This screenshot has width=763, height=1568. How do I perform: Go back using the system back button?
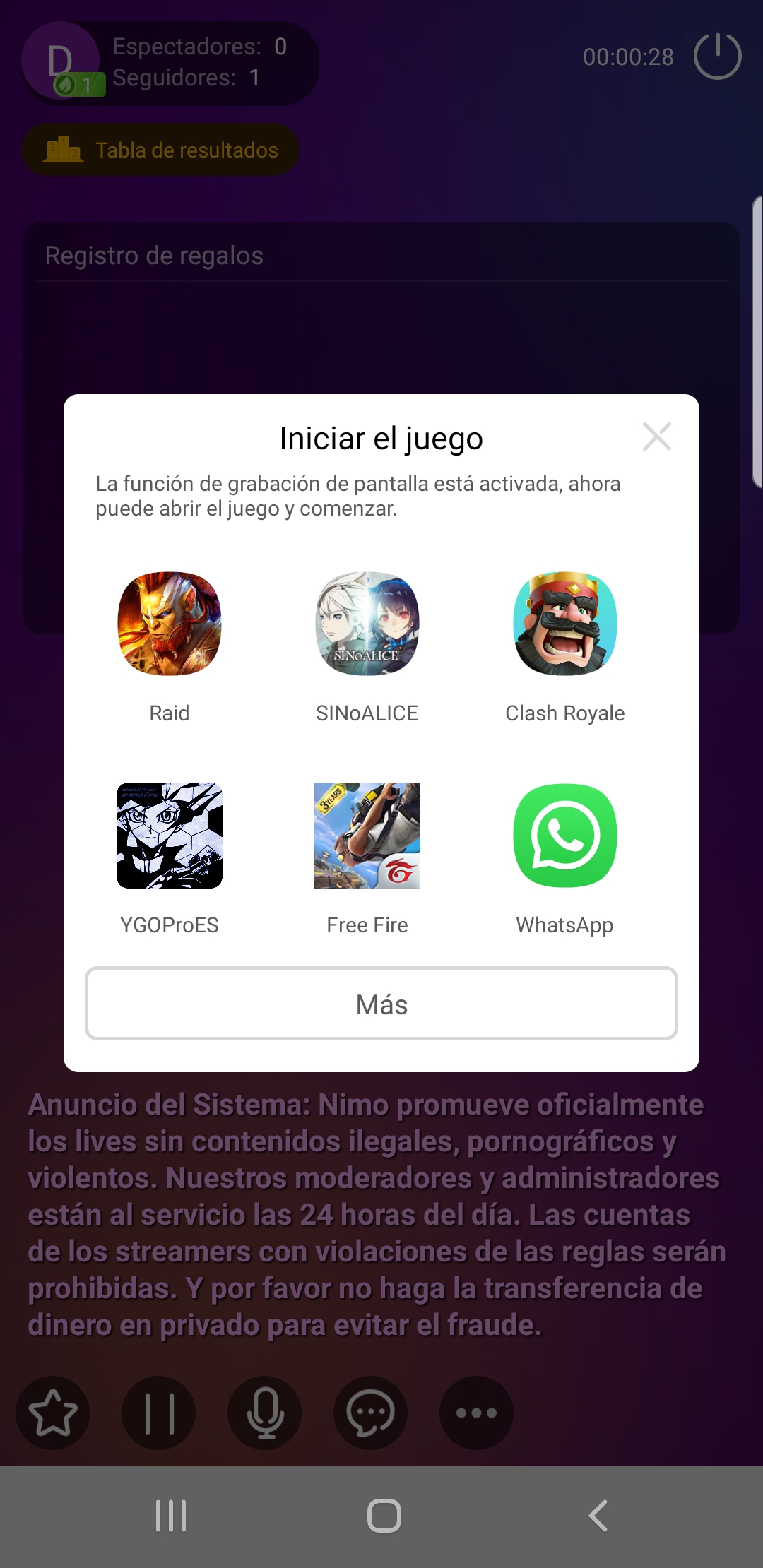click(598, 1516)
